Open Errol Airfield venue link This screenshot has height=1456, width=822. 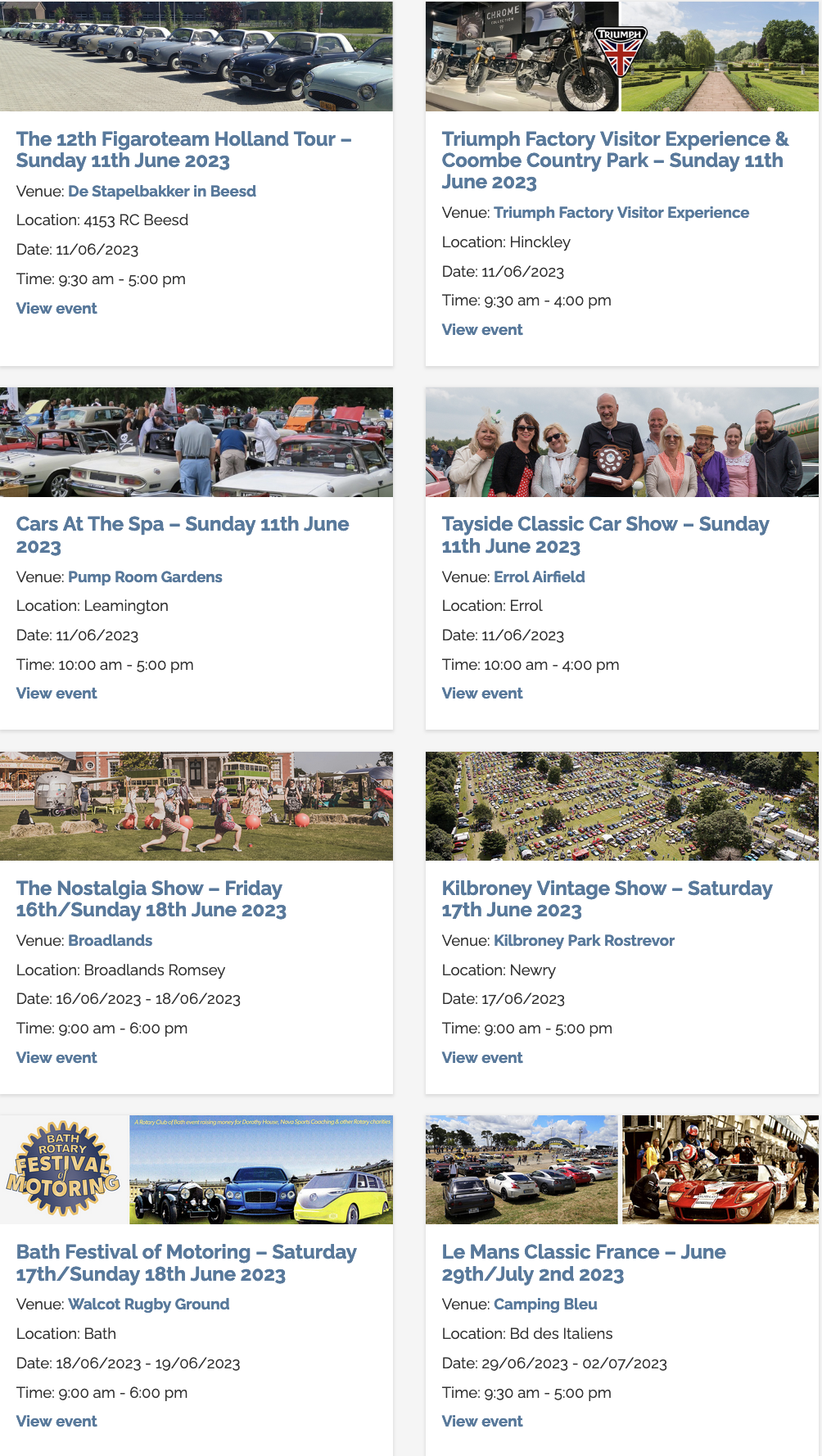539,577
